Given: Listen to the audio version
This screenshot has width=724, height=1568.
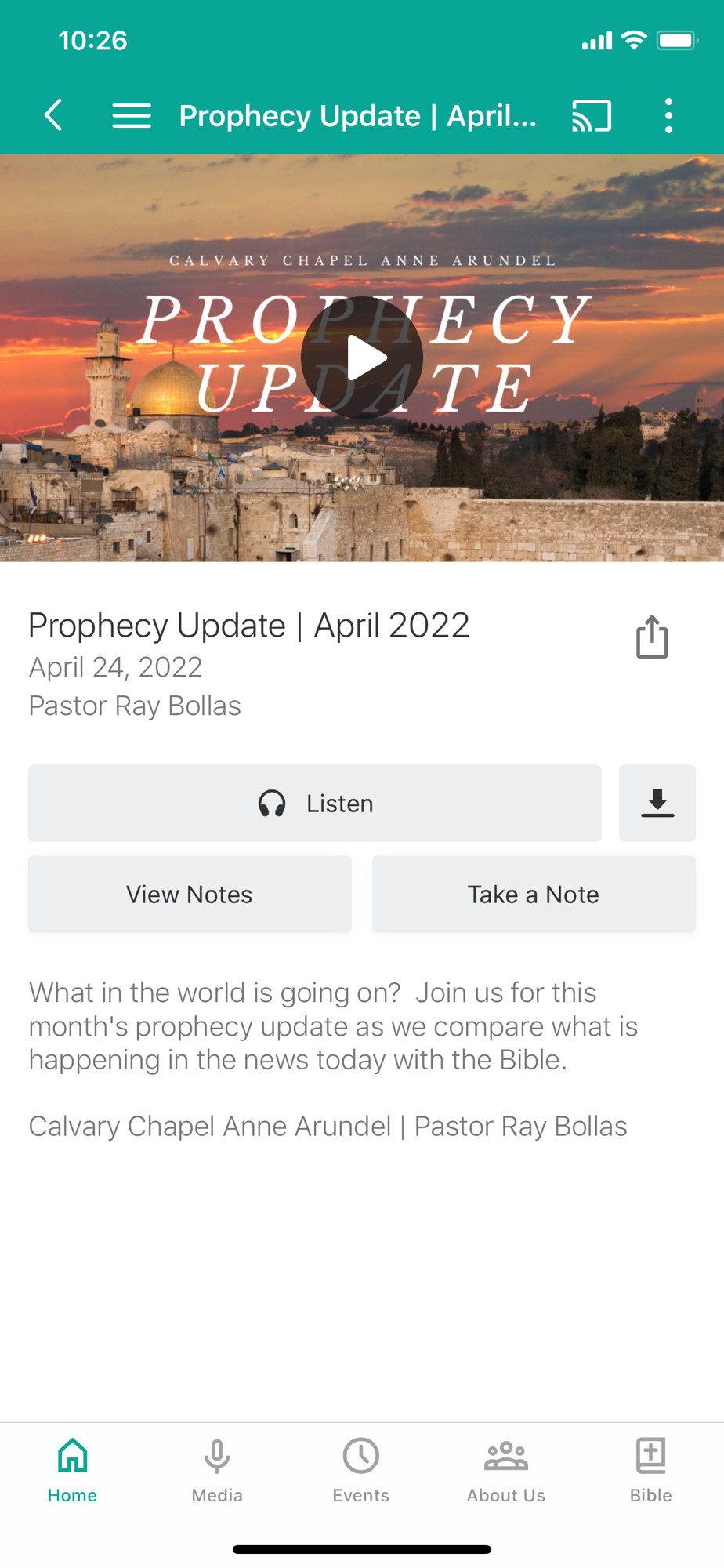Looking at the screenshot, I should pyautogui.click(x=315, y=804).
